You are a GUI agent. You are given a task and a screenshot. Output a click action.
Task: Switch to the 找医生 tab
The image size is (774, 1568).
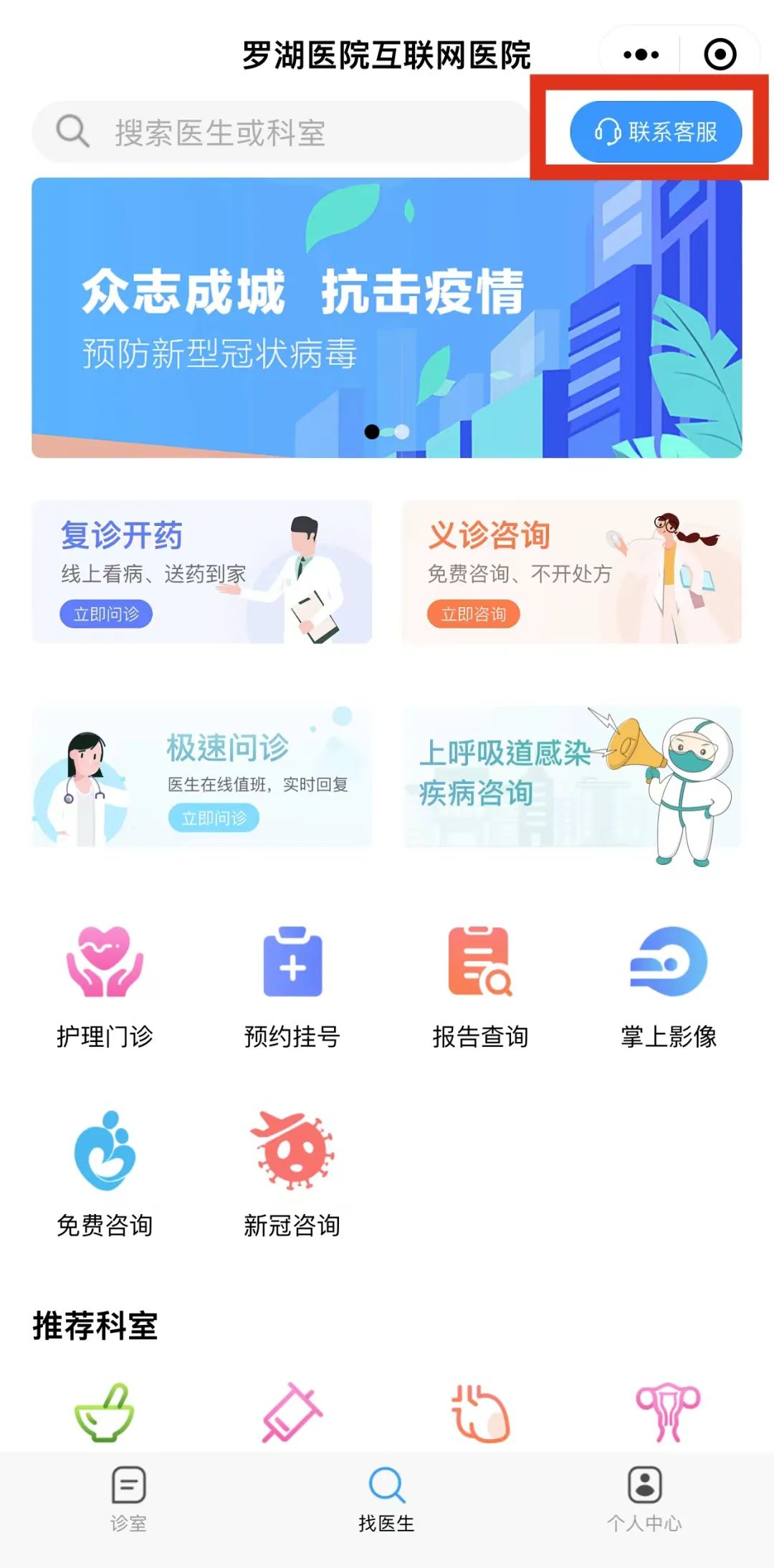coord(386,1498)
